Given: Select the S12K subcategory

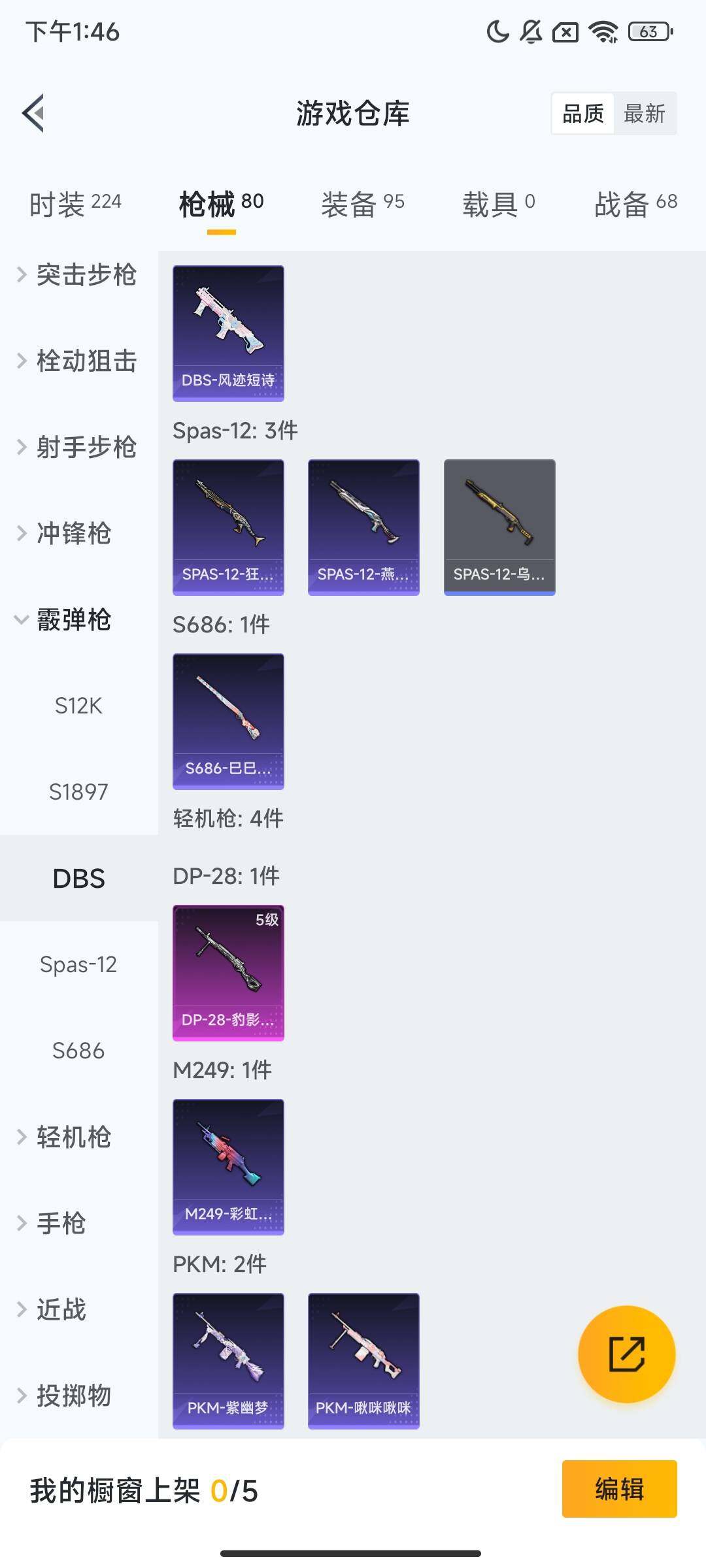Looking at the screenshot, I should point(78,705).
